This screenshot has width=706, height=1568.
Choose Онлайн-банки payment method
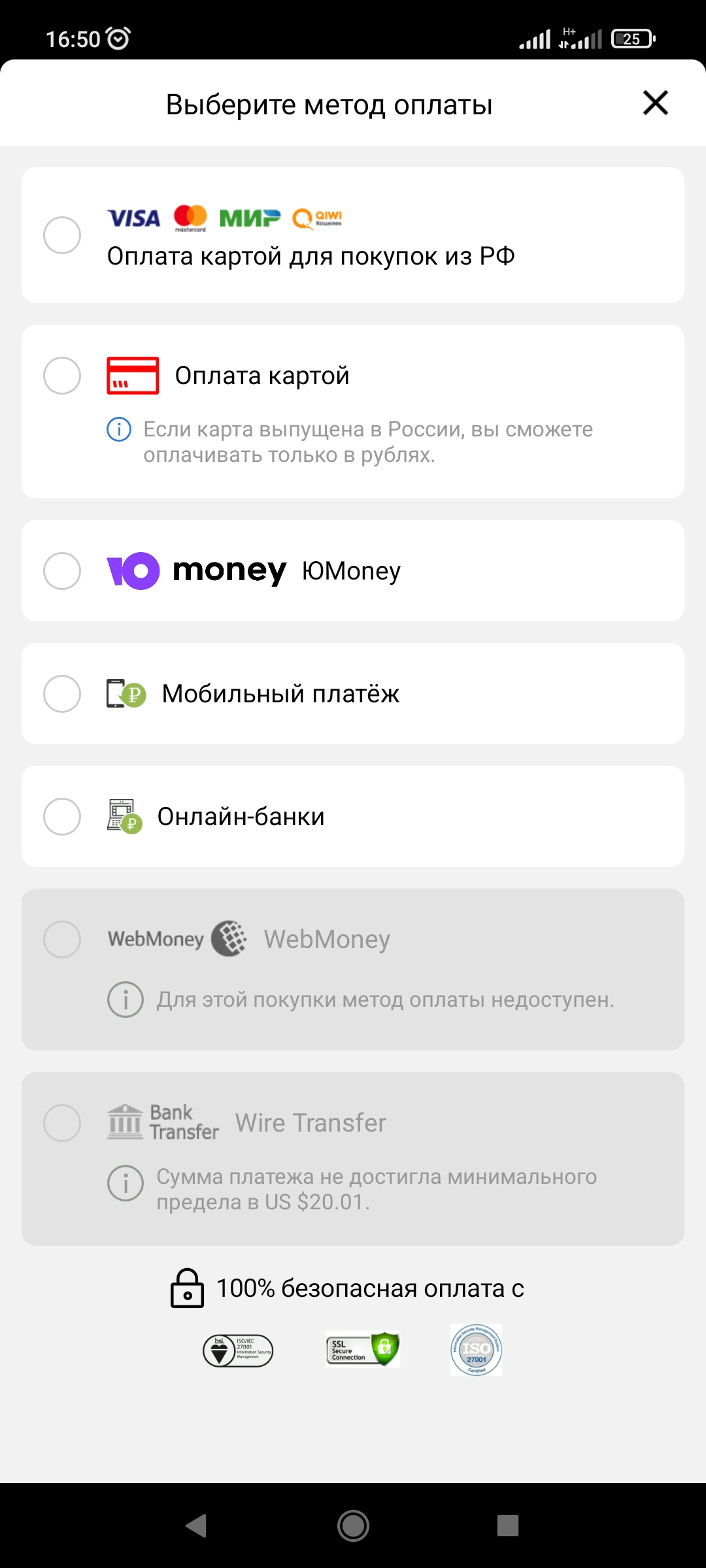pos(353,816)
